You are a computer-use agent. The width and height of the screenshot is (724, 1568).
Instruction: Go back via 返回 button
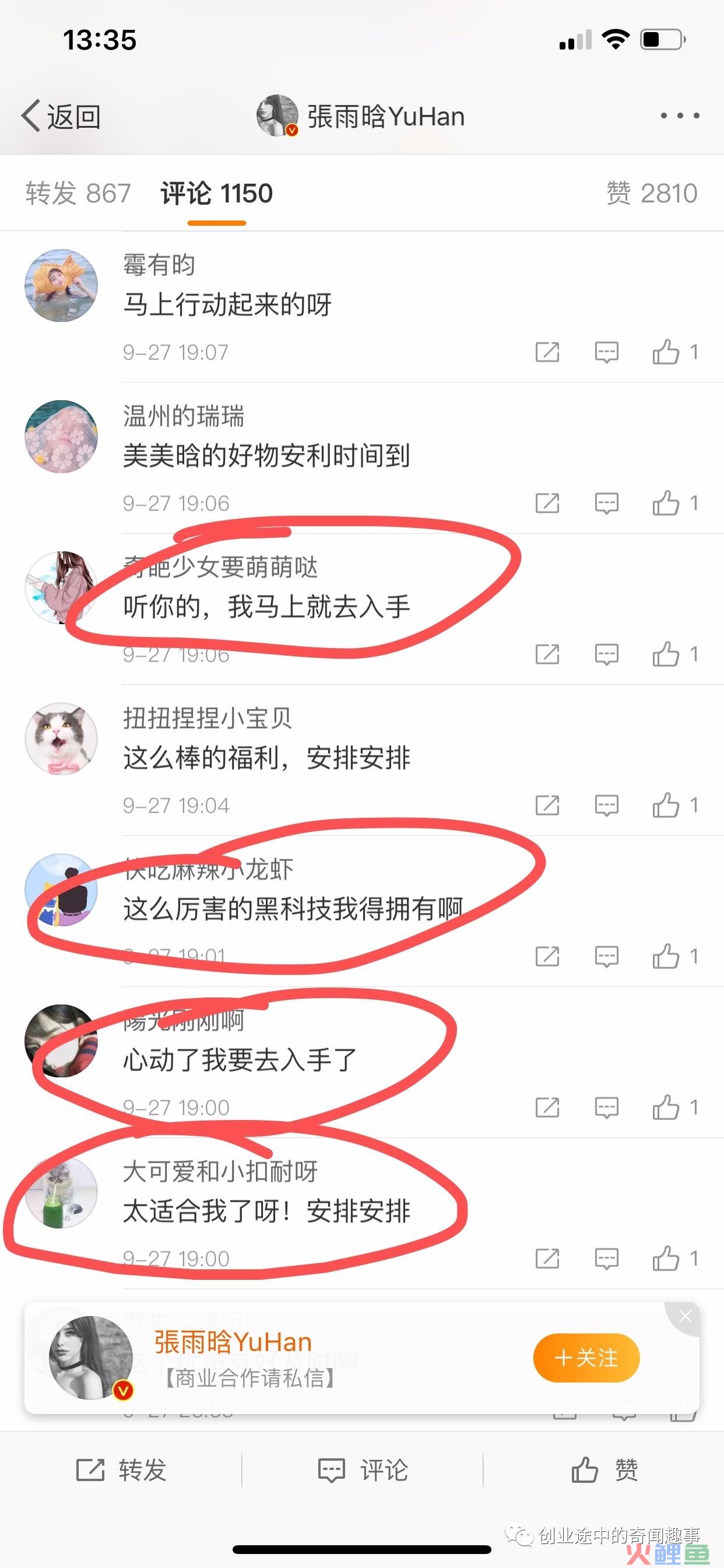click(x=61, y=116)
